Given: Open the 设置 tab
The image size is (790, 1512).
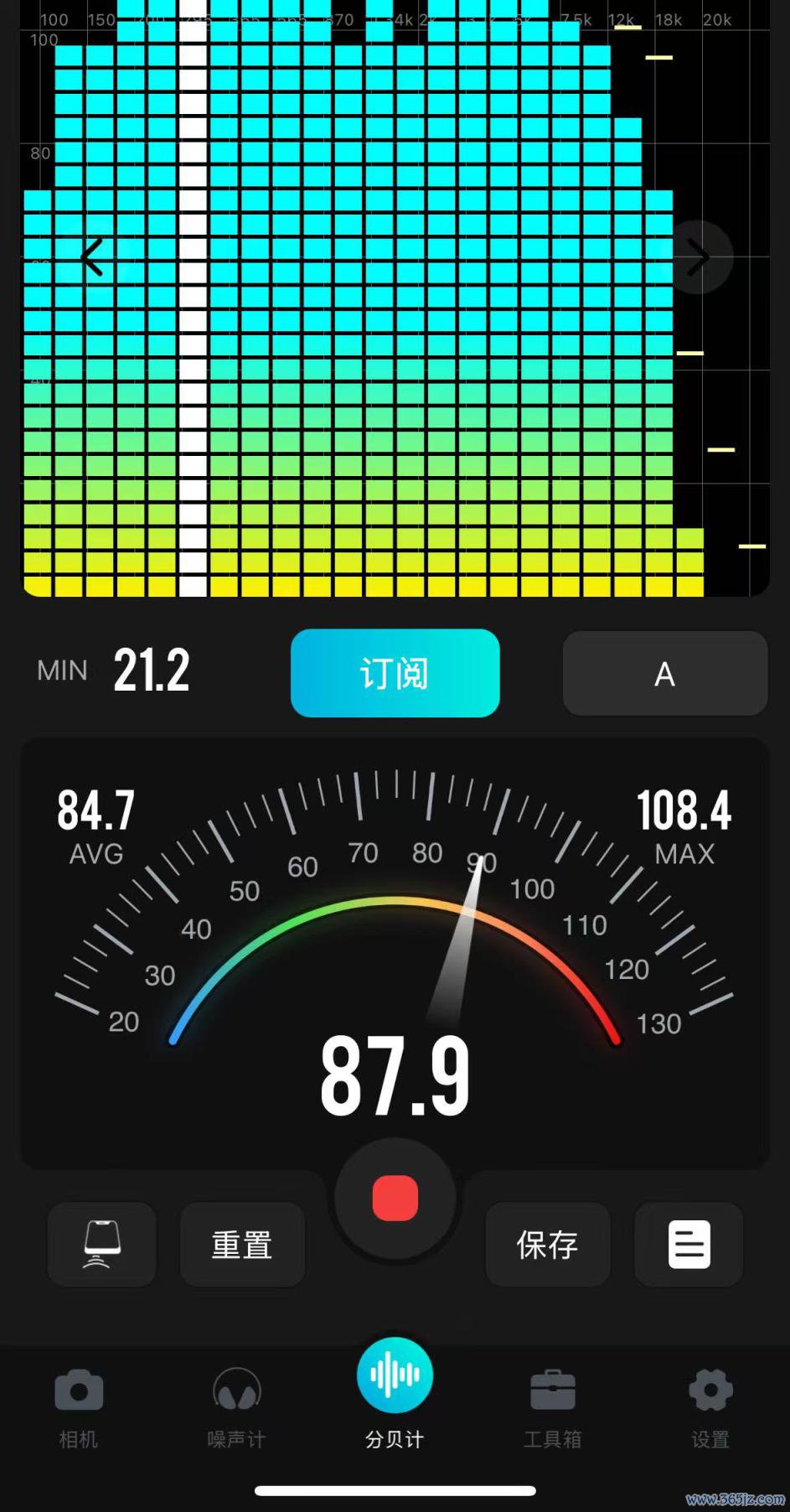Looking at the screenshot, I should click(710, 1408).
